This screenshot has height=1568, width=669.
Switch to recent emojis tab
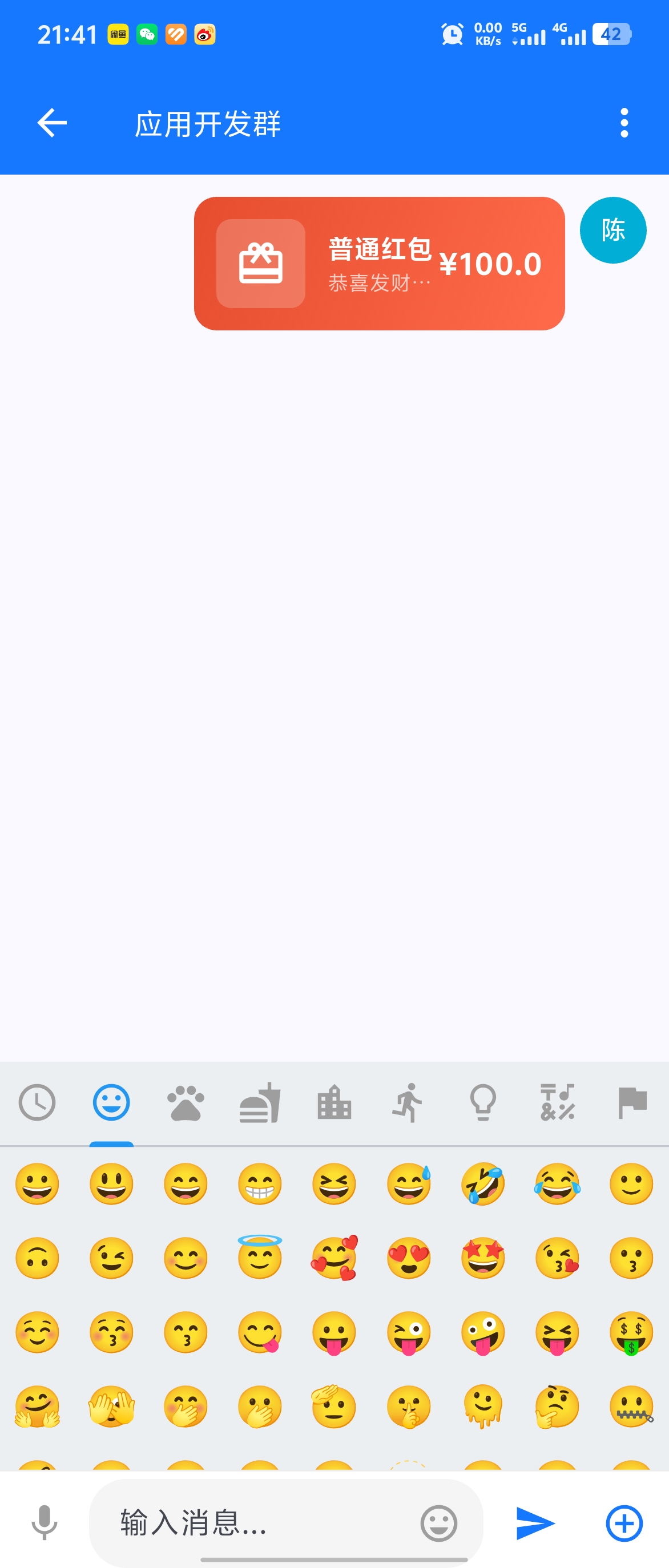pyautogui.click(x=37, y=1102)
